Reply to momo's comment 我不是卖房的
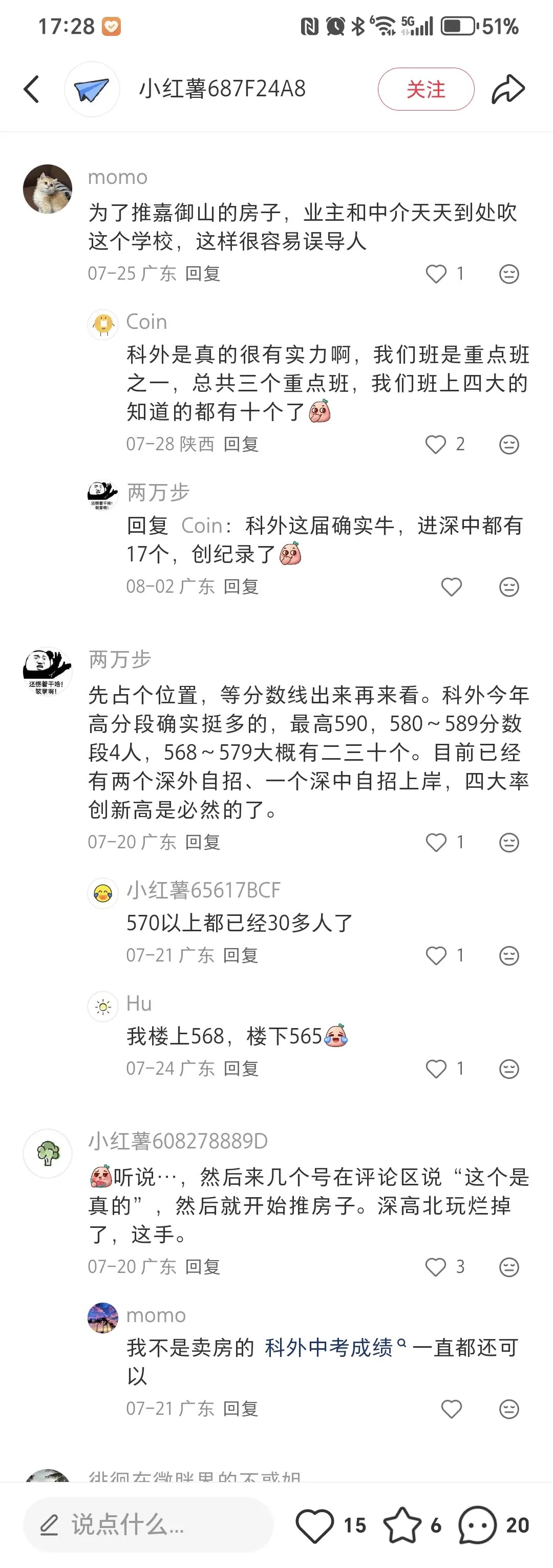 click(x=241, y=1409)
